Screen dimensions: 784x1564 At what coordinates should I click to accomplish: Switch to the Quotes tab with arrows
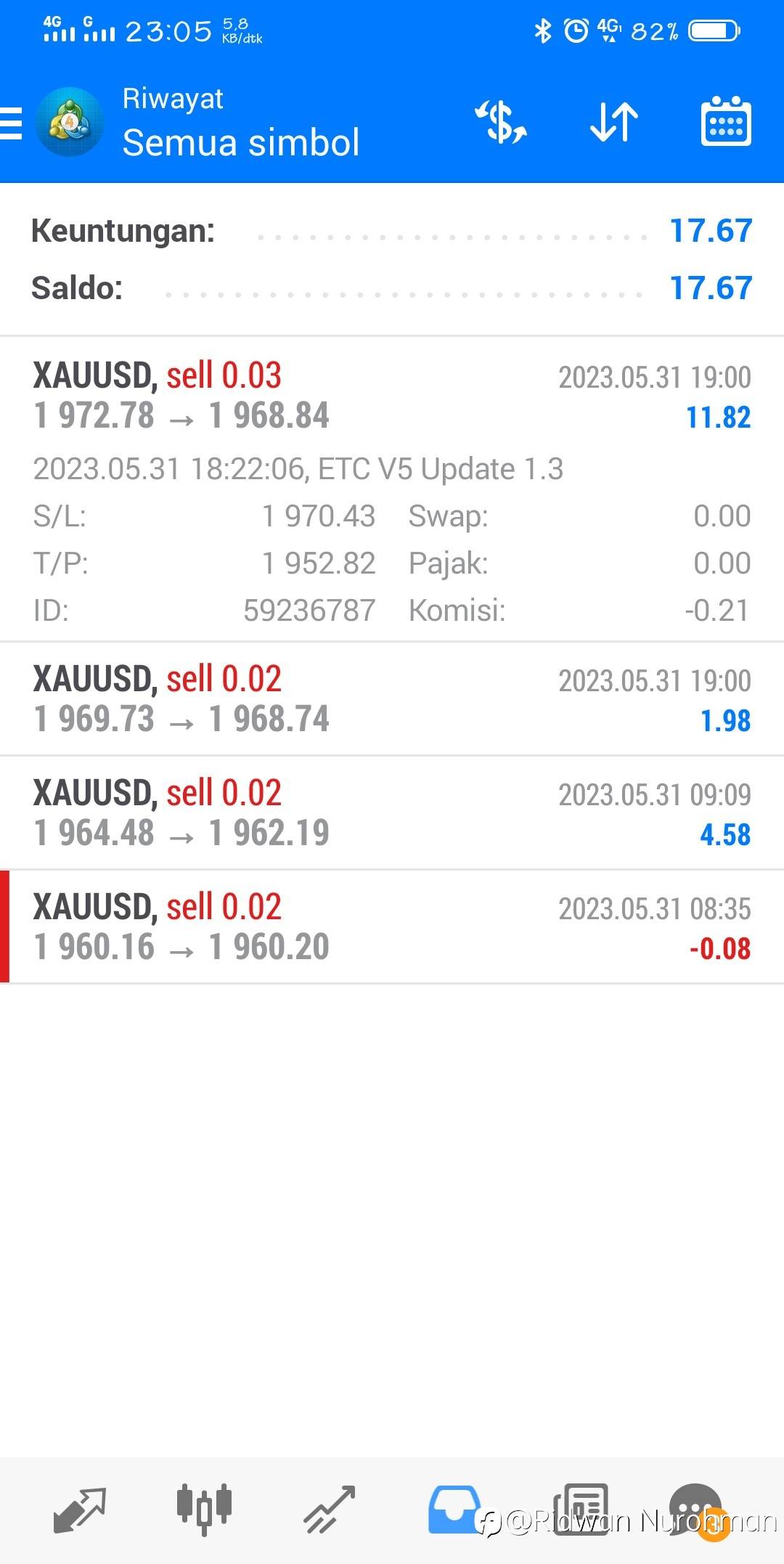(x=80, y=1509)
